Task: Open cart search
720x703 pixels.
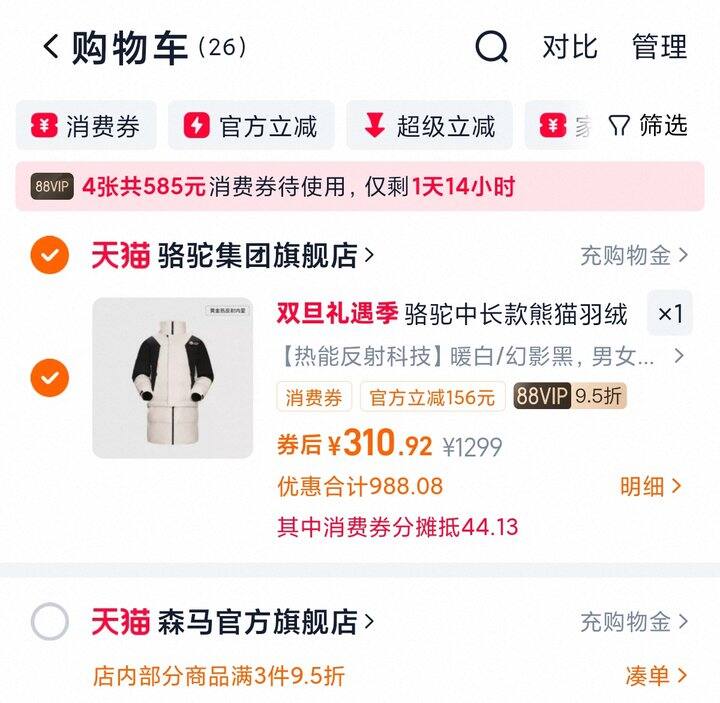Action: point(491,47)
